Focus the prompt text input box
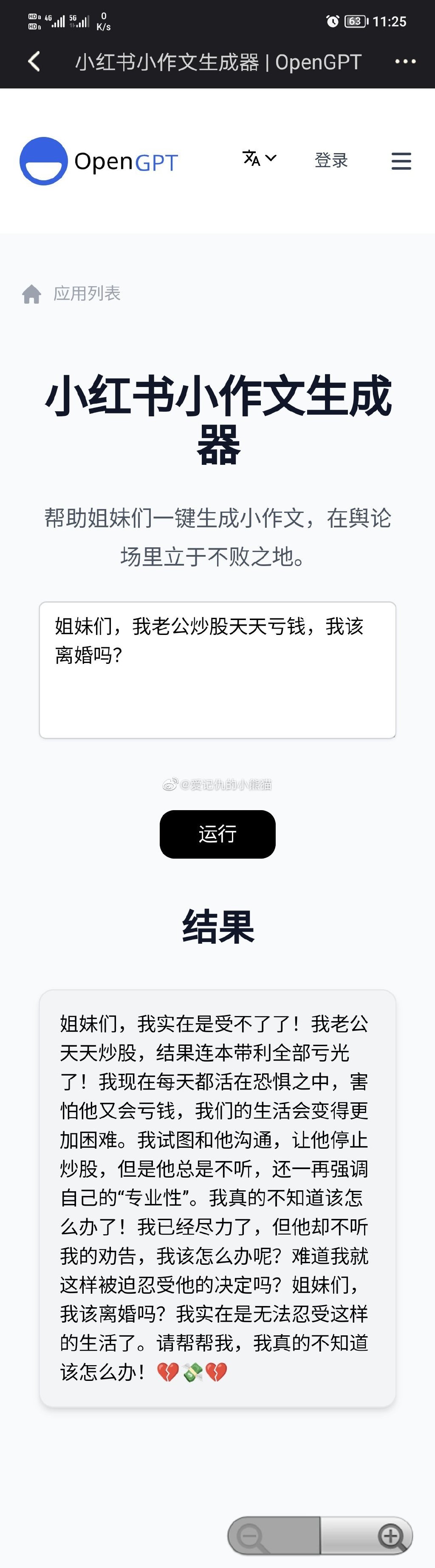 tap(217, 669)
